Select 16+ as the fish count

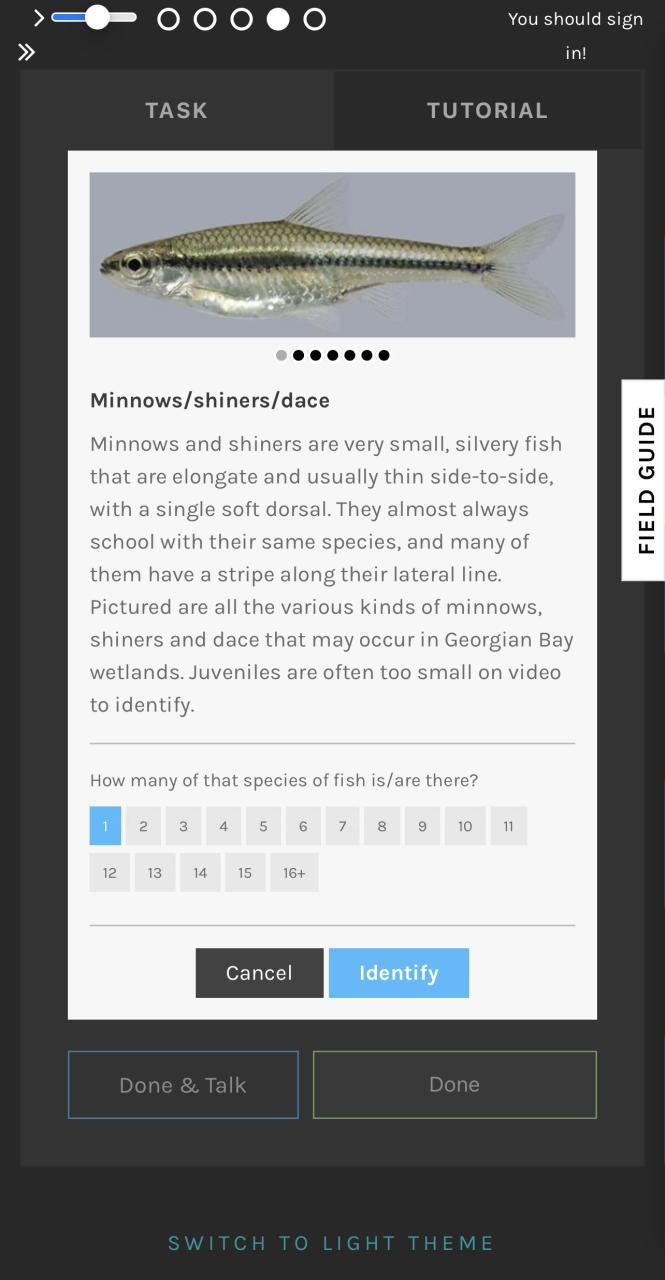(294, 872)
